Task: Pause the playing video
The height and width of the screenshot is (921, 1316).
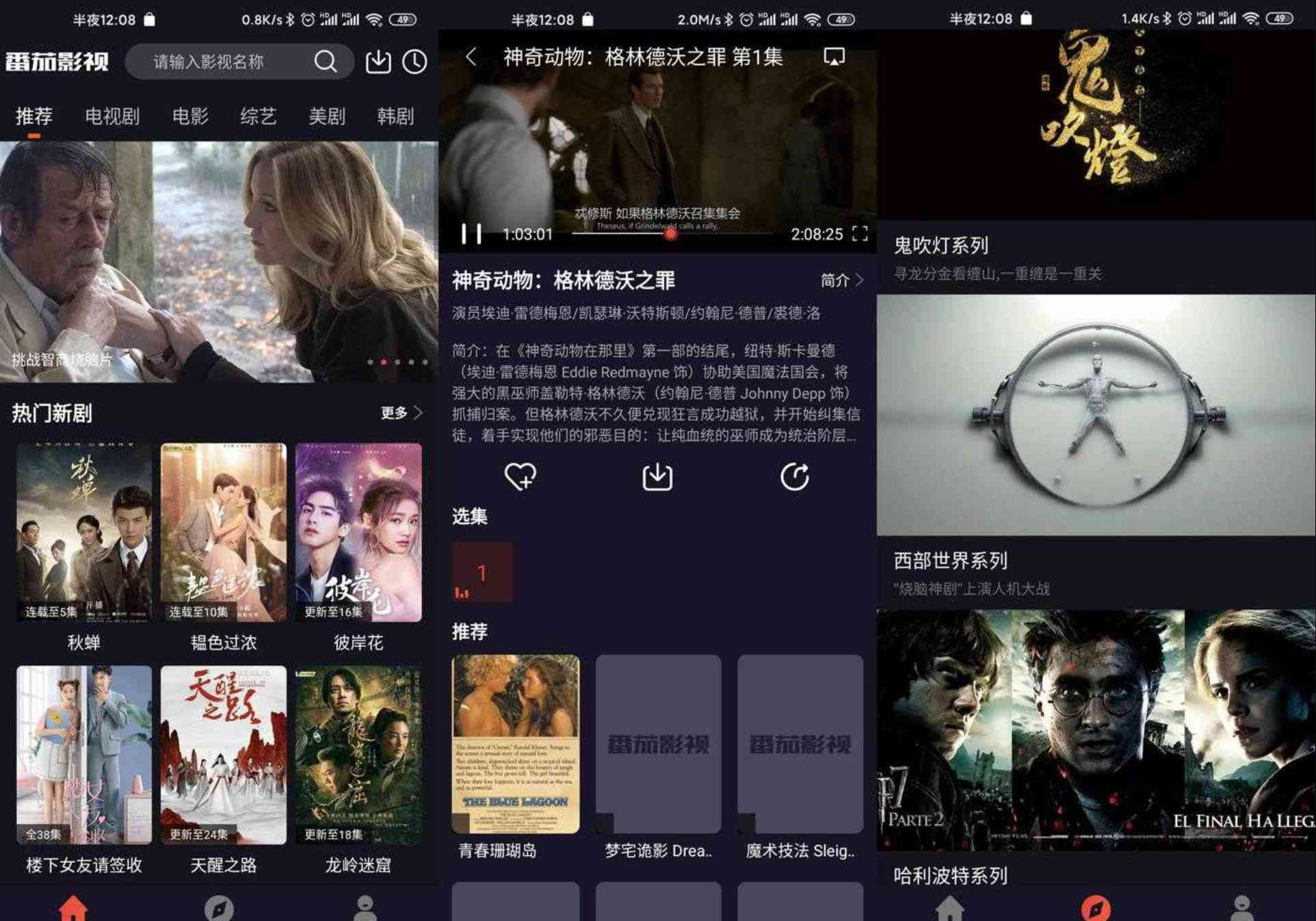Action: coord(471,234)
